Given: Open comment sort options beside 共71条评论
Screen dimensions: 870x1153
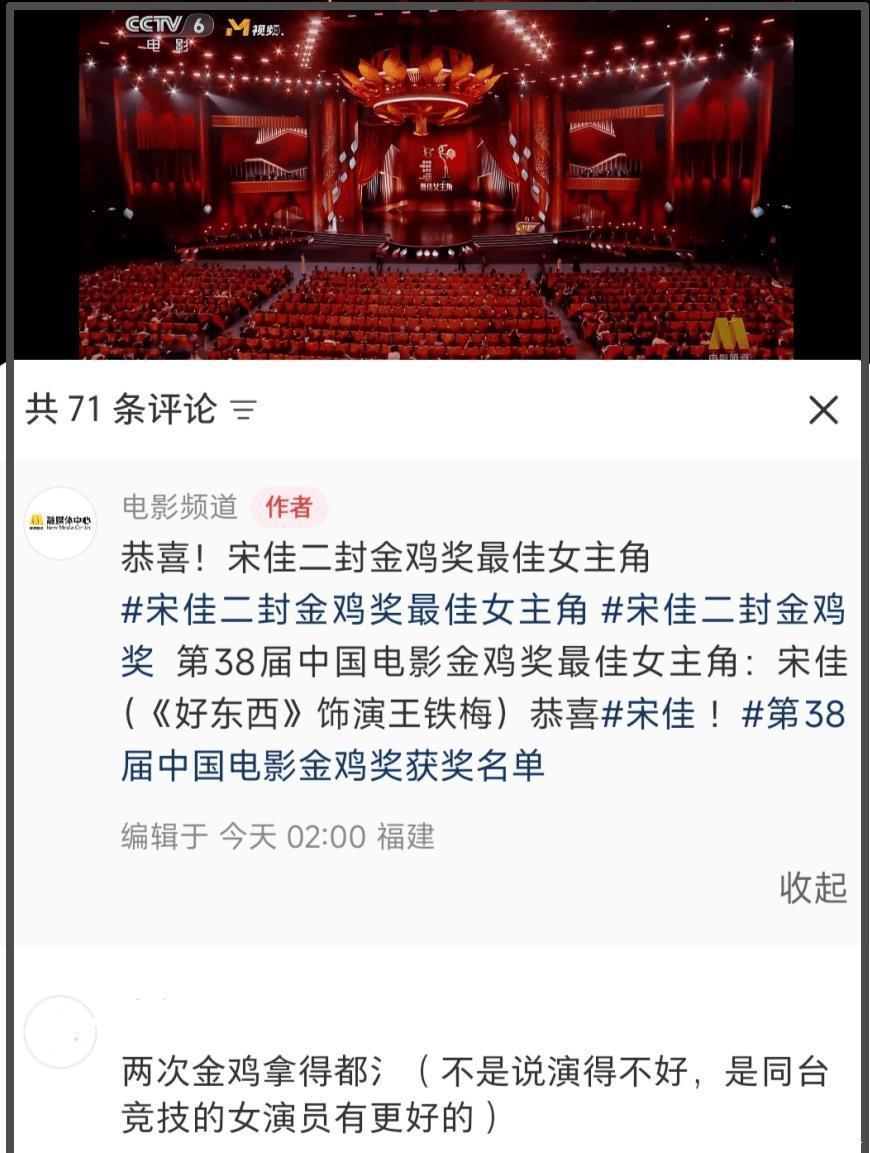Looking at the screenshot, I should tap(243, 409).
